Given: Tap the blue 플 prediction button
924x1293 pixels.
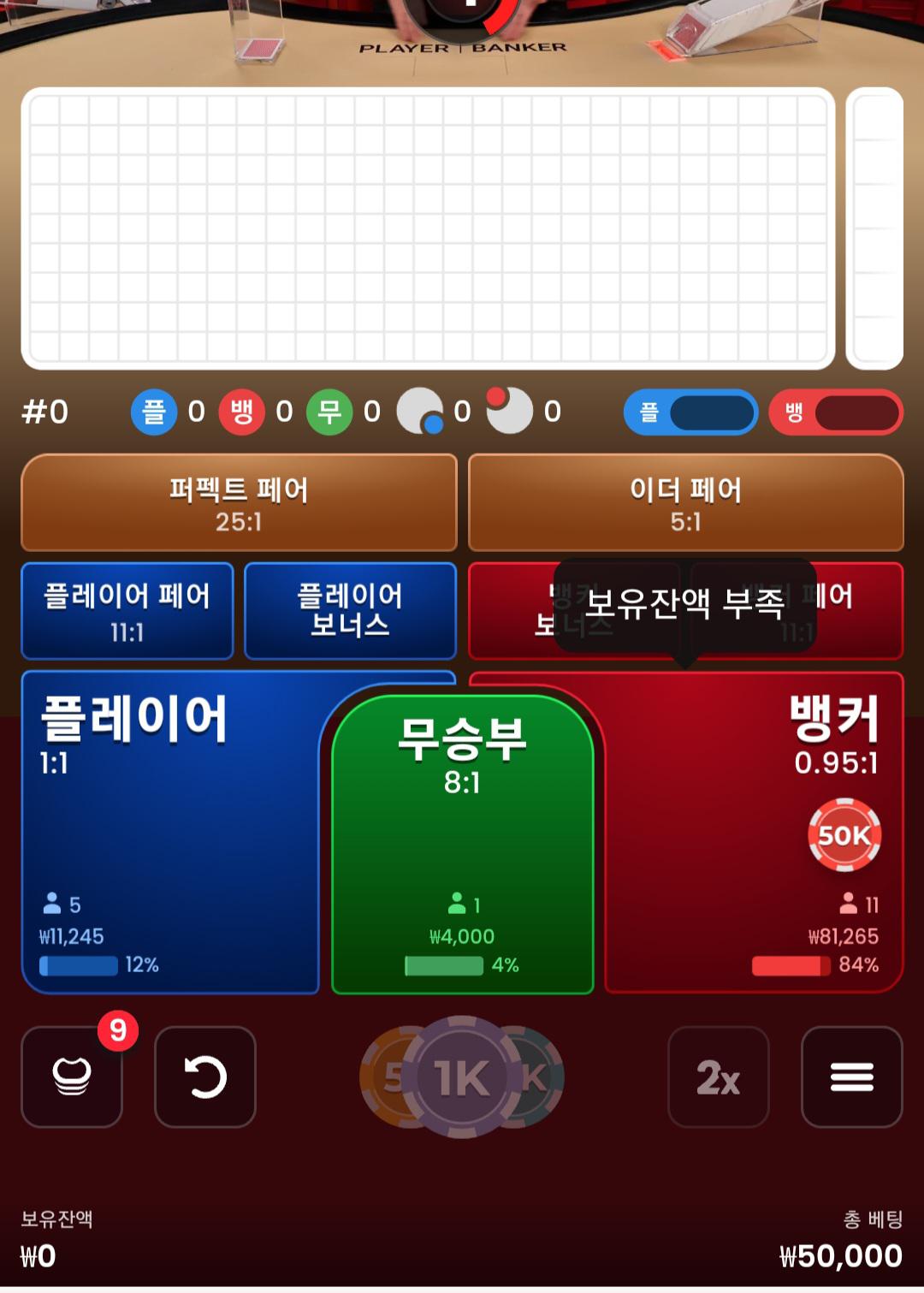Looking at the screenshot, I should coord(690,412).
